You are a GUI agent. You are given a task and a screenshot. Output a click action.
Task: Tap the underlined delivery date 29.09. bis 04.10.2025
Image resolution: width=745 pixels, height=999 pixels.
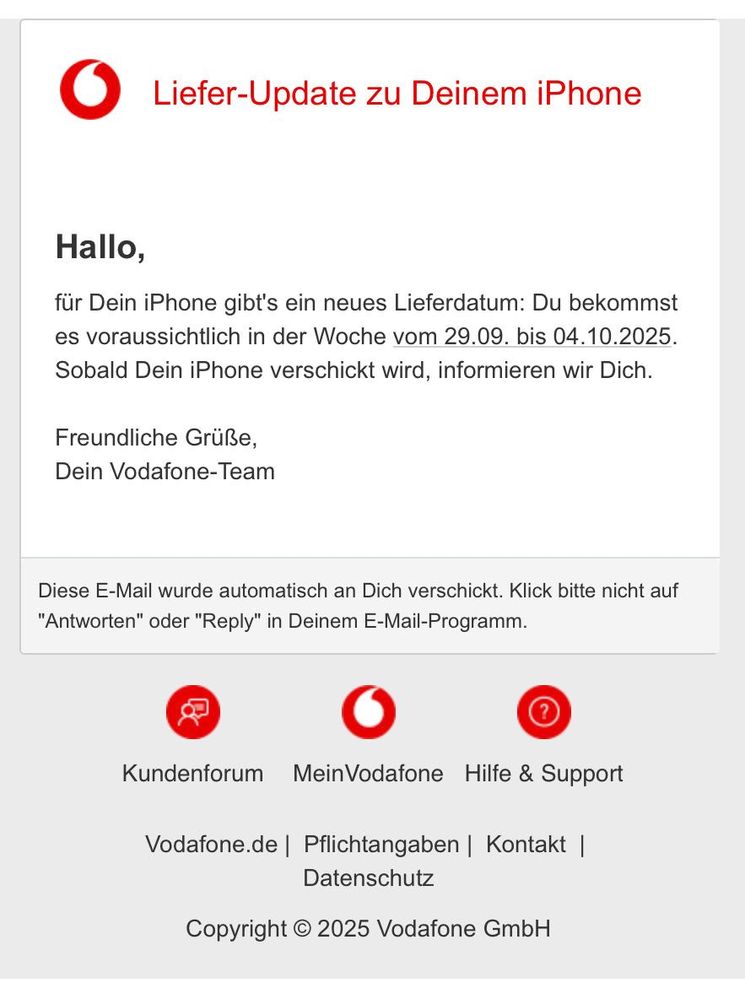pos(532,335)
